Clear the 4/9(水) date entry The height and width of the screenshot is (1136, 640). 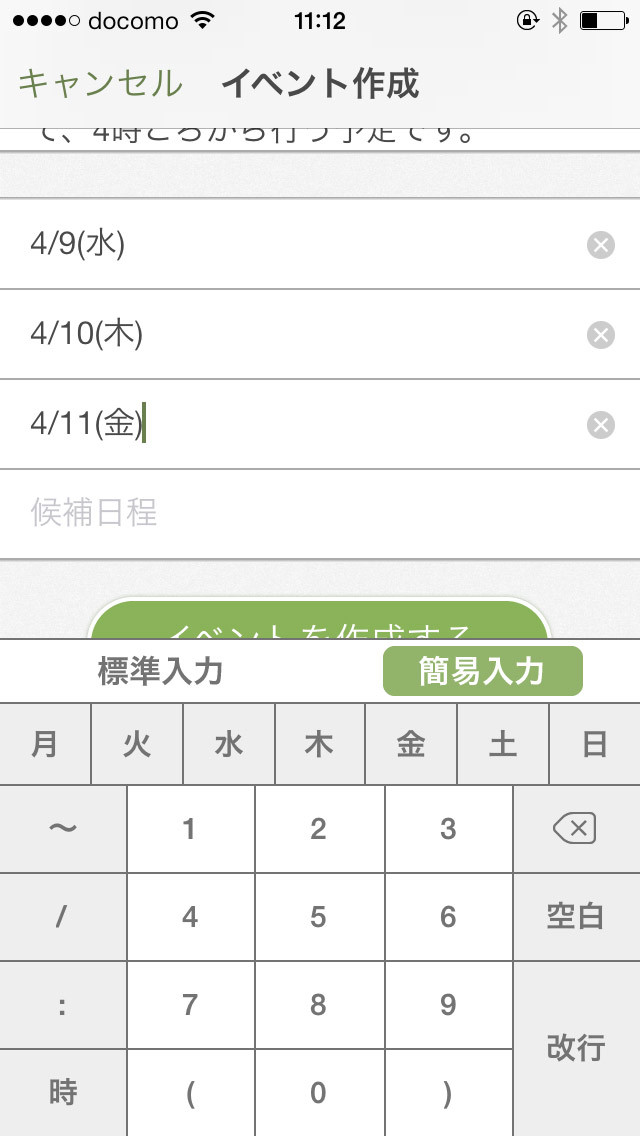pyautogui.click(x=600, y=245)
